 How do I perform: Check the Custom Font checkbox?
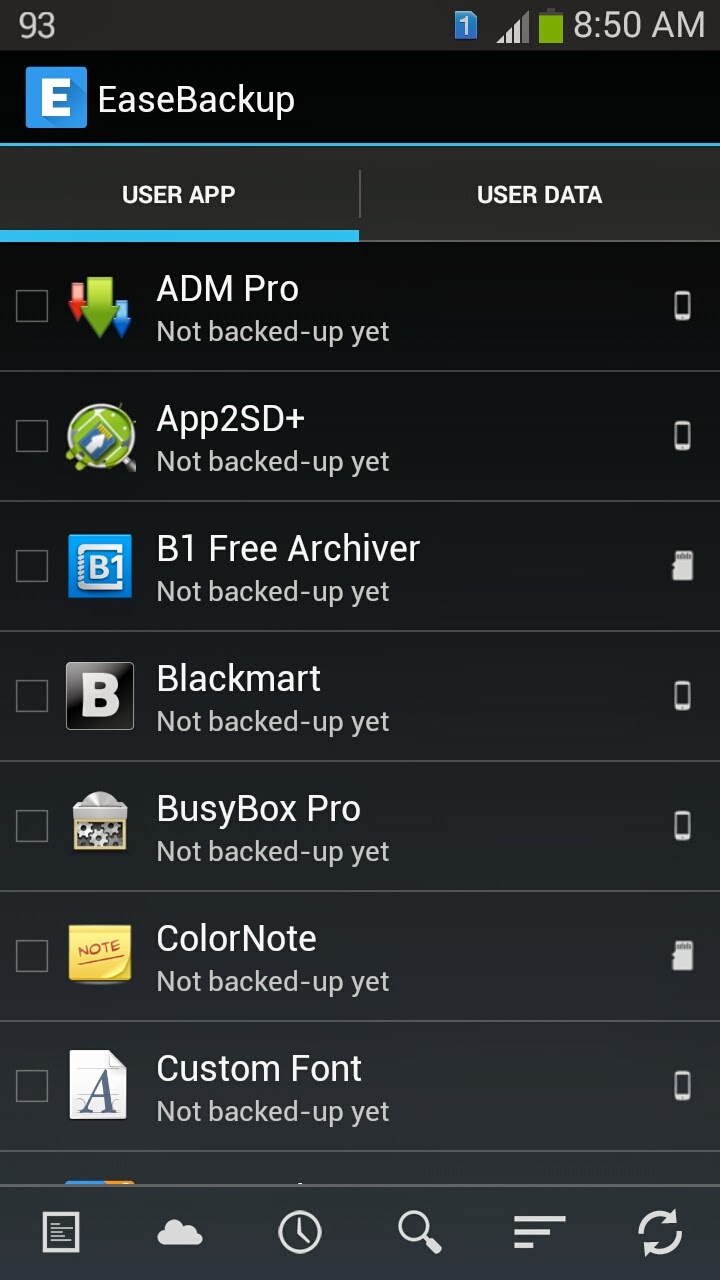click(32, 1086)
